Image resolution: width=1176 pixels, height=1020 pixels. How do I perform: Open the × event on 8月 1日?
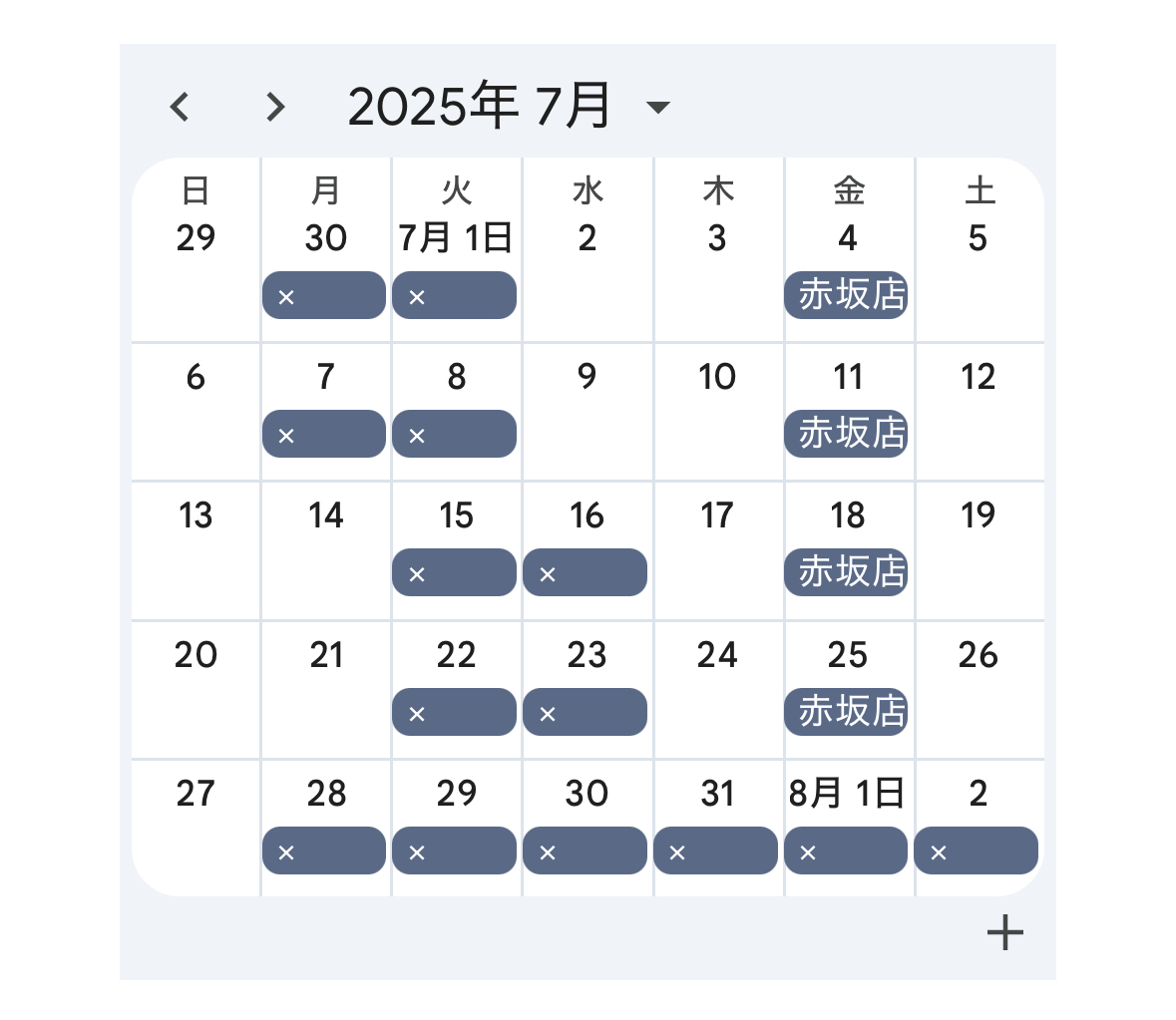coord(846,850)
